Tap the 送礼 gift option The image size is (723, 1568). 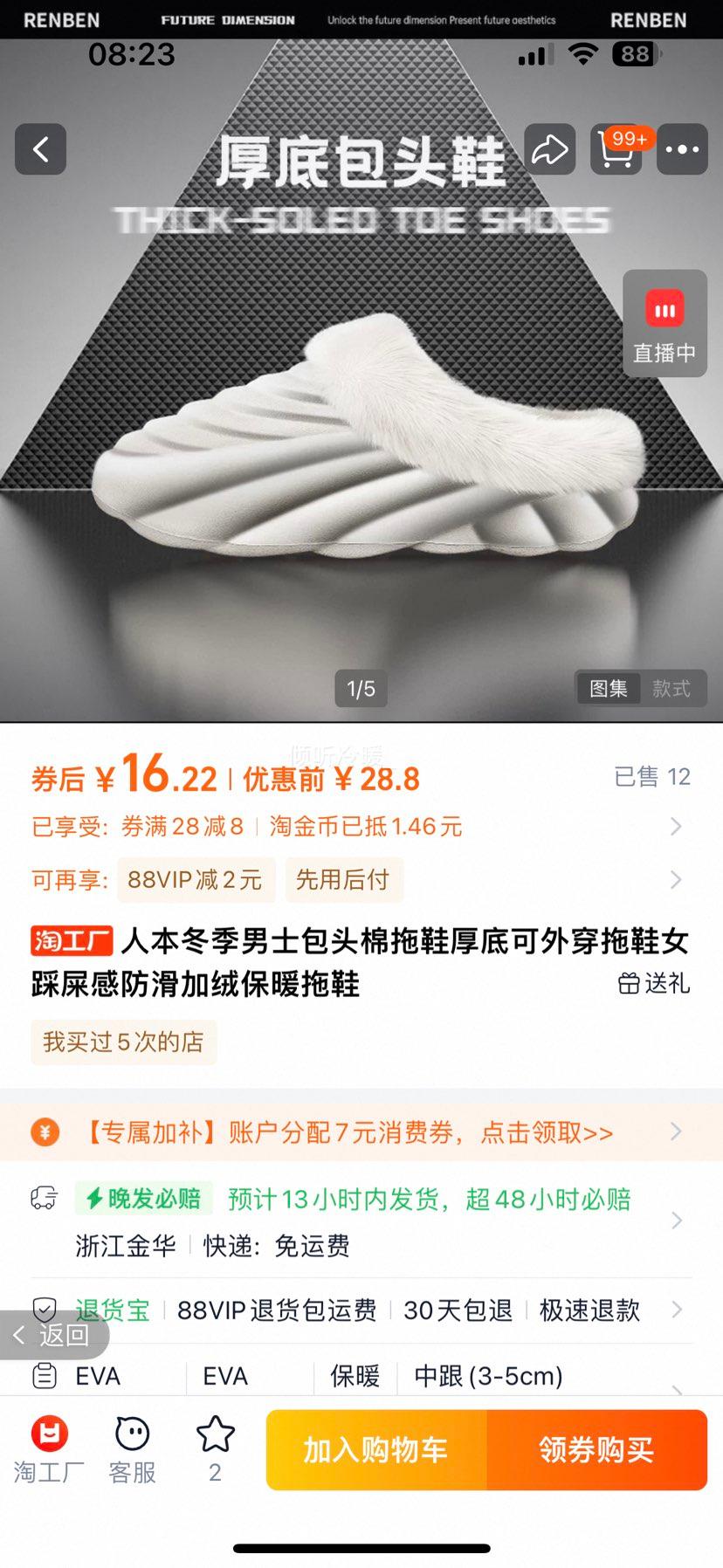(x=654, y=984)
